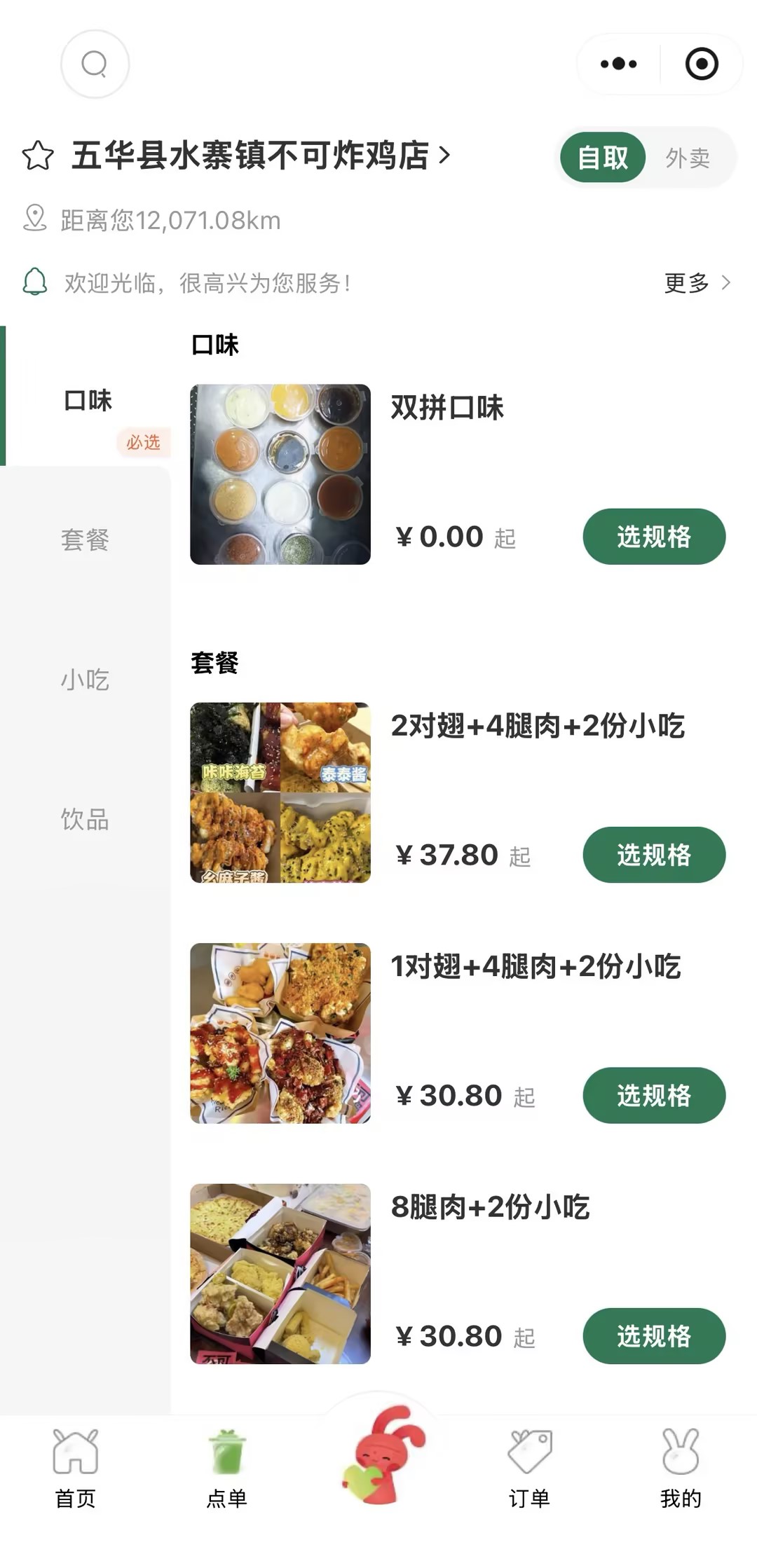Go to the 首页 home tab
This screenshot has width=757, height=1568.
coord(76,1468)
